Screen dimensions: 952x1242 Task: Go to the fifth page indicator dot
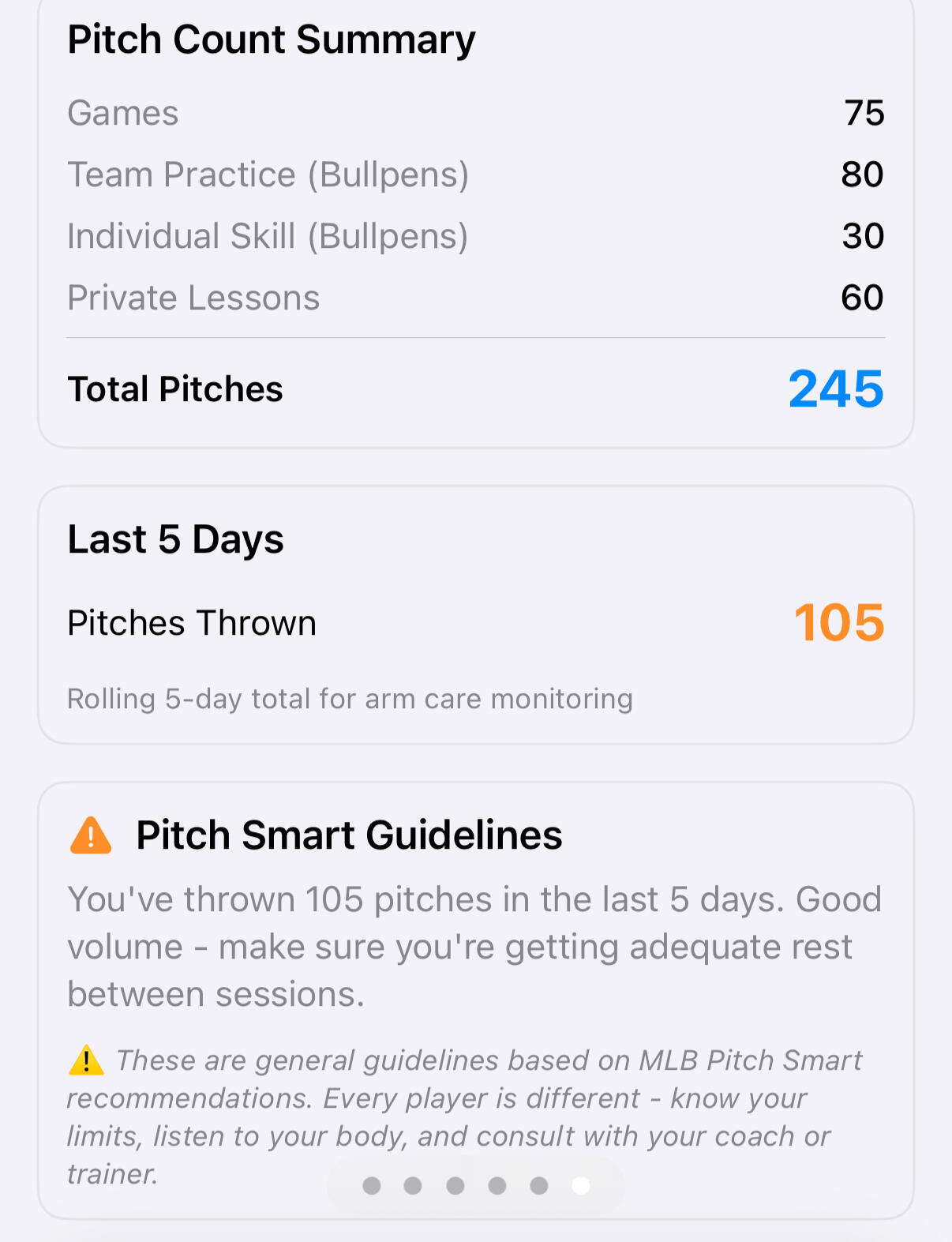click(x=539, y=1185)
